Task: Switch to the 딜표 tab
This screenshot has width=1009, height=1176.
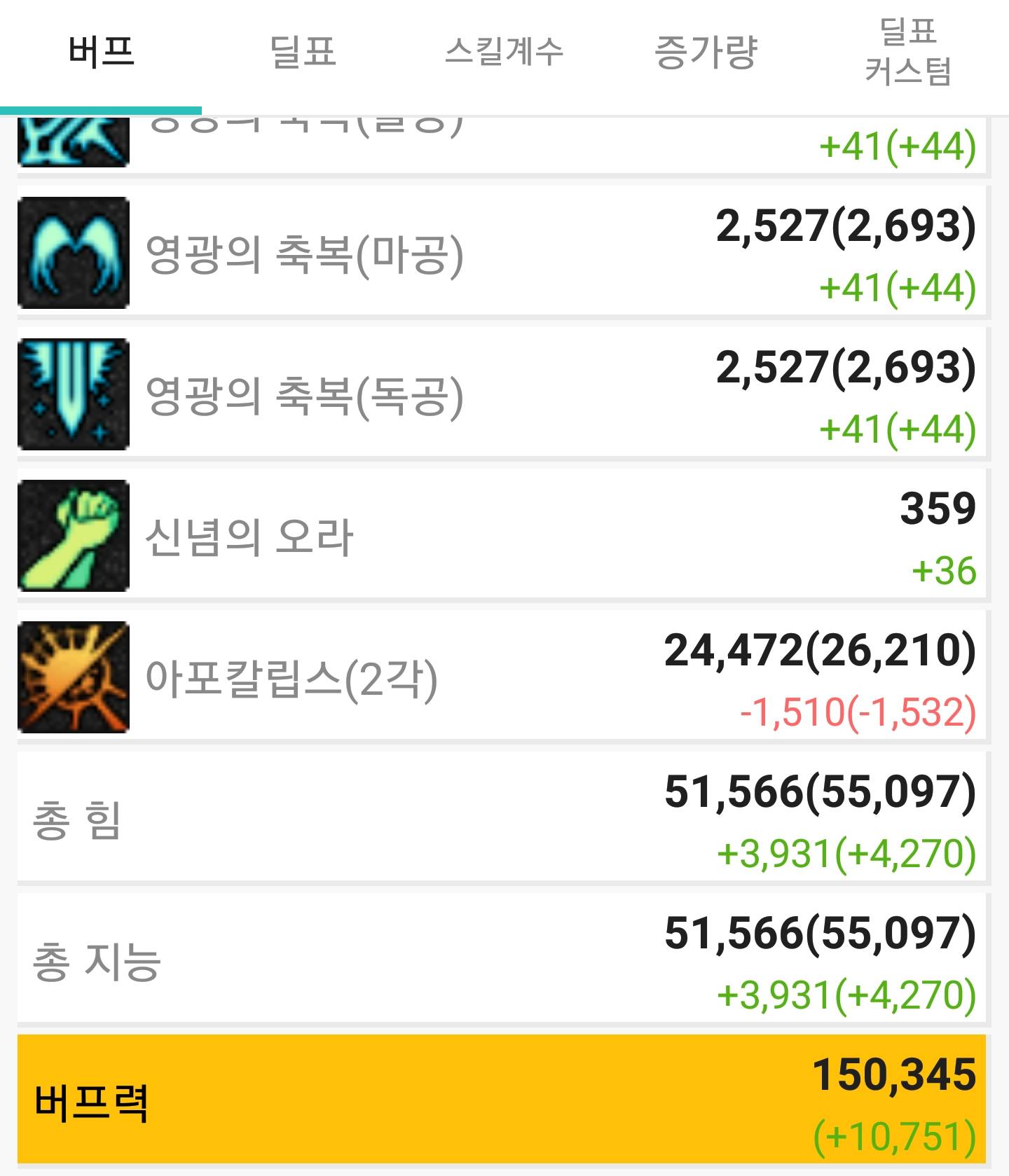Action: click(303, 53)
